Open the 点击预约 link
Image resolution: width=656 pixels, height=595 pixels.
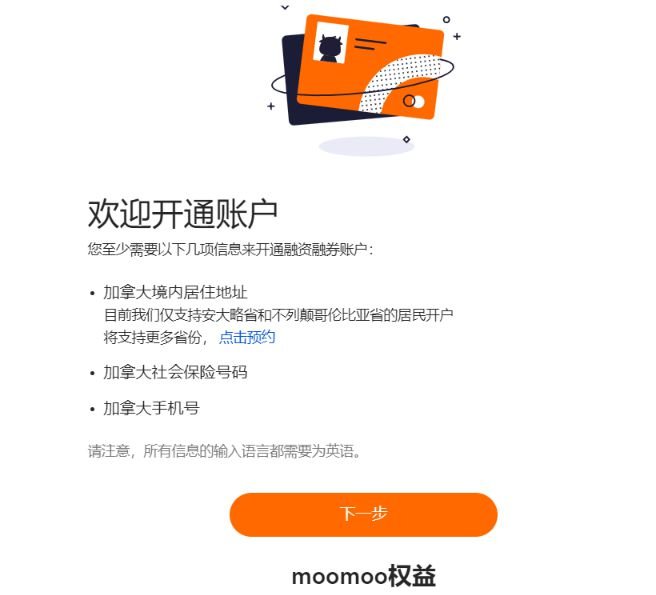[247, 338]
